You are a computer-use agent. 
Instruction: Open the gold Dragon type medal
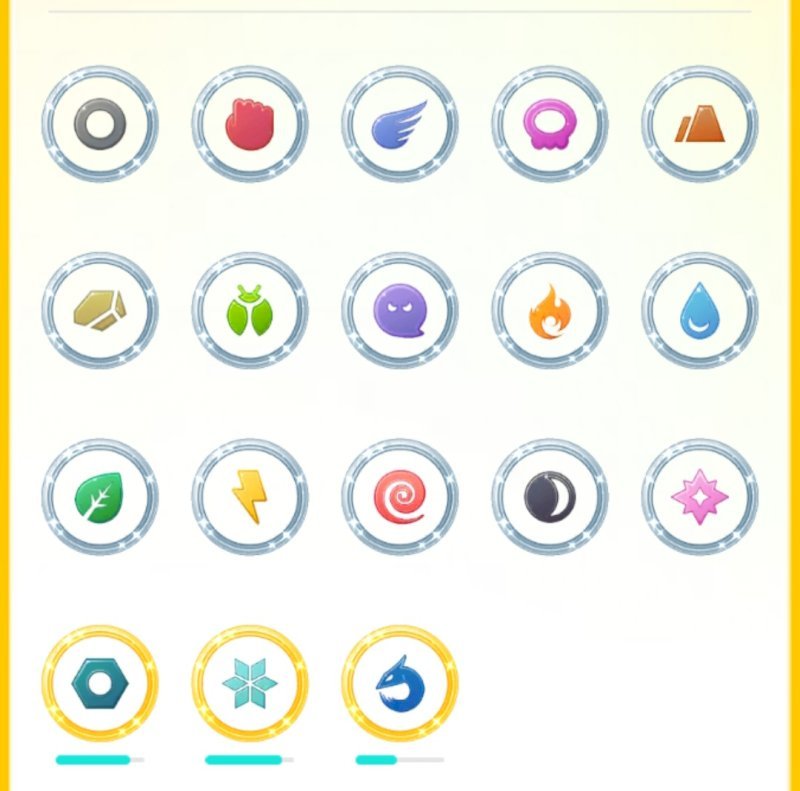(x=399, y=684)
